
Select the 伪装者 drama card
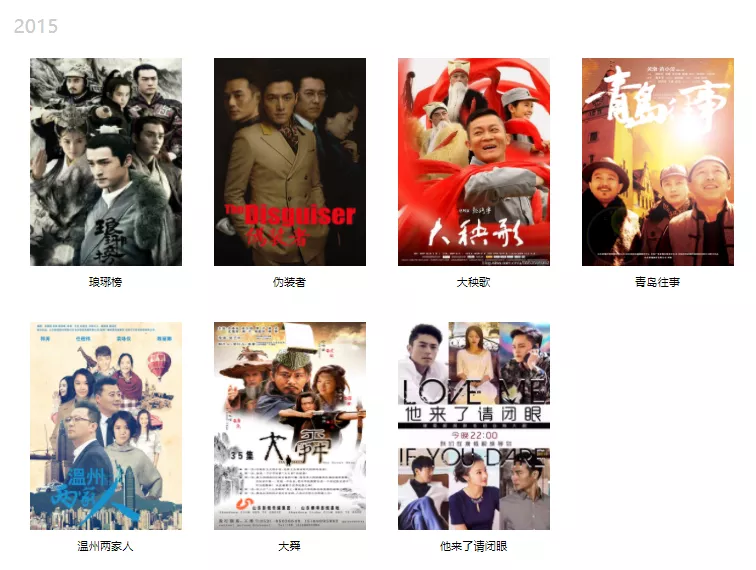point(290,162)
